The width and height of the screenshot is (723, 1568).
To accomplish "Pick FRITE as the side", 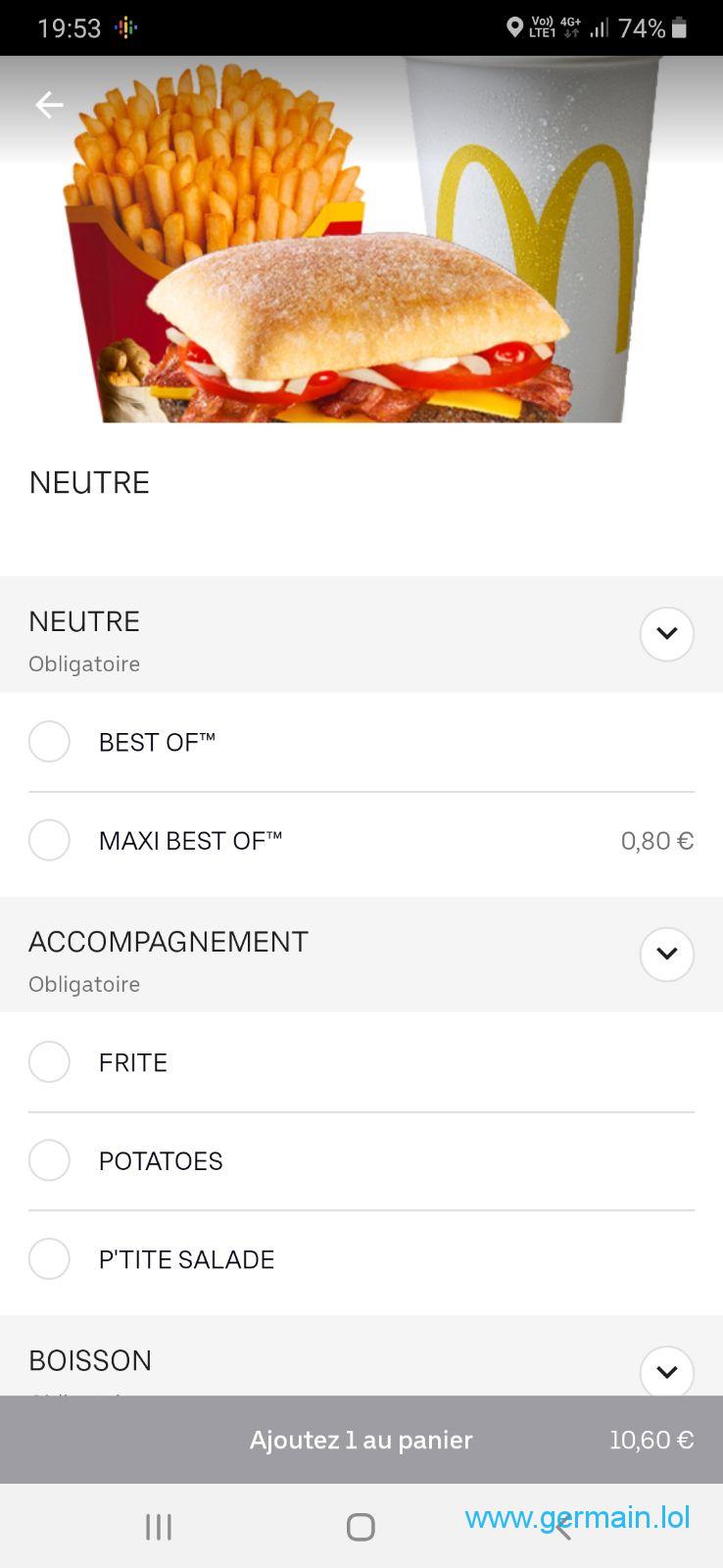I will pos(361,1062).
